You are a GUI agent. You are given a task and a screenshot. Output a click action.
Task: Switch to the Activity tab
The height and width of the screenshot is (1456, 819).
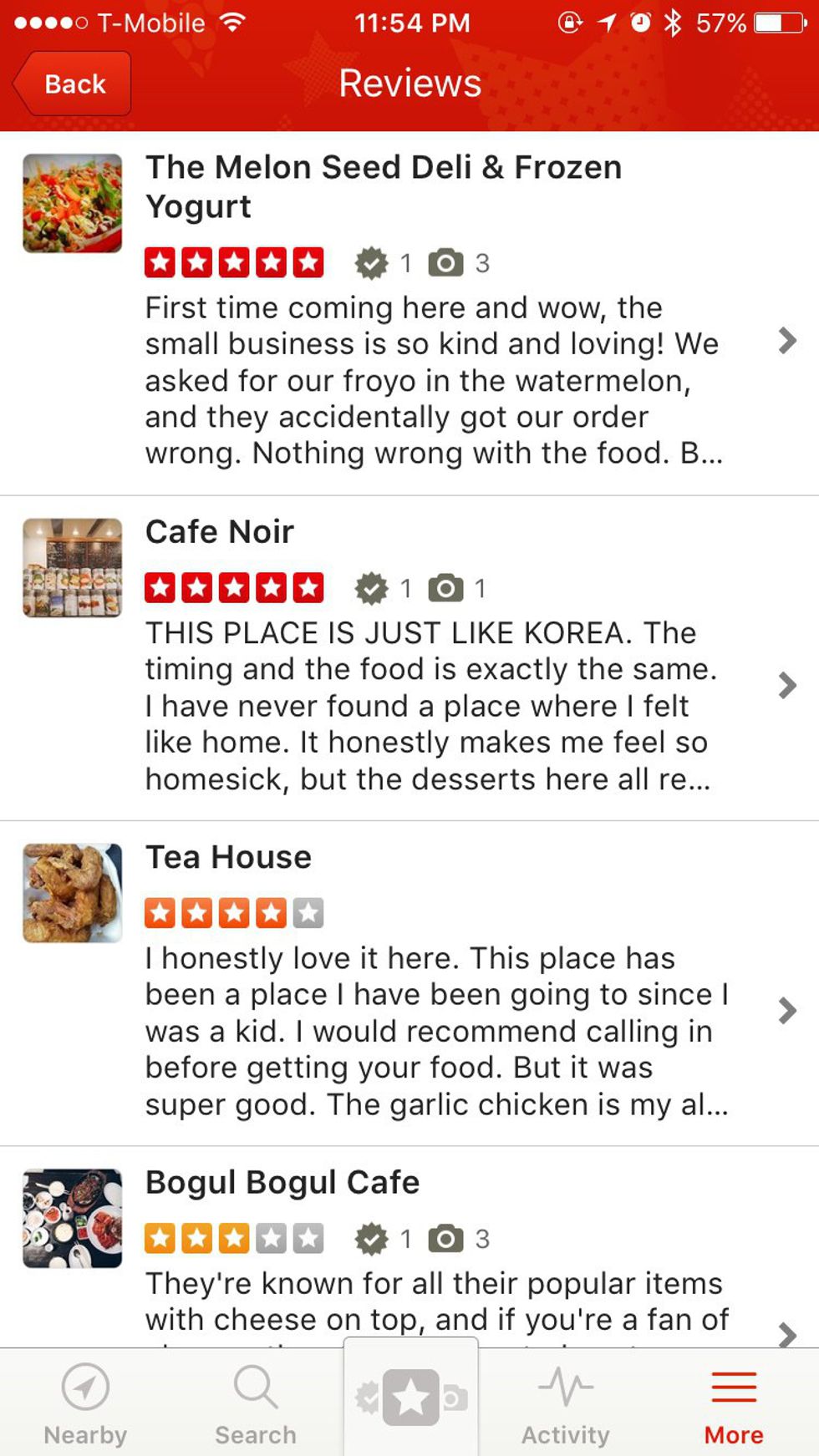point(566,1403)
